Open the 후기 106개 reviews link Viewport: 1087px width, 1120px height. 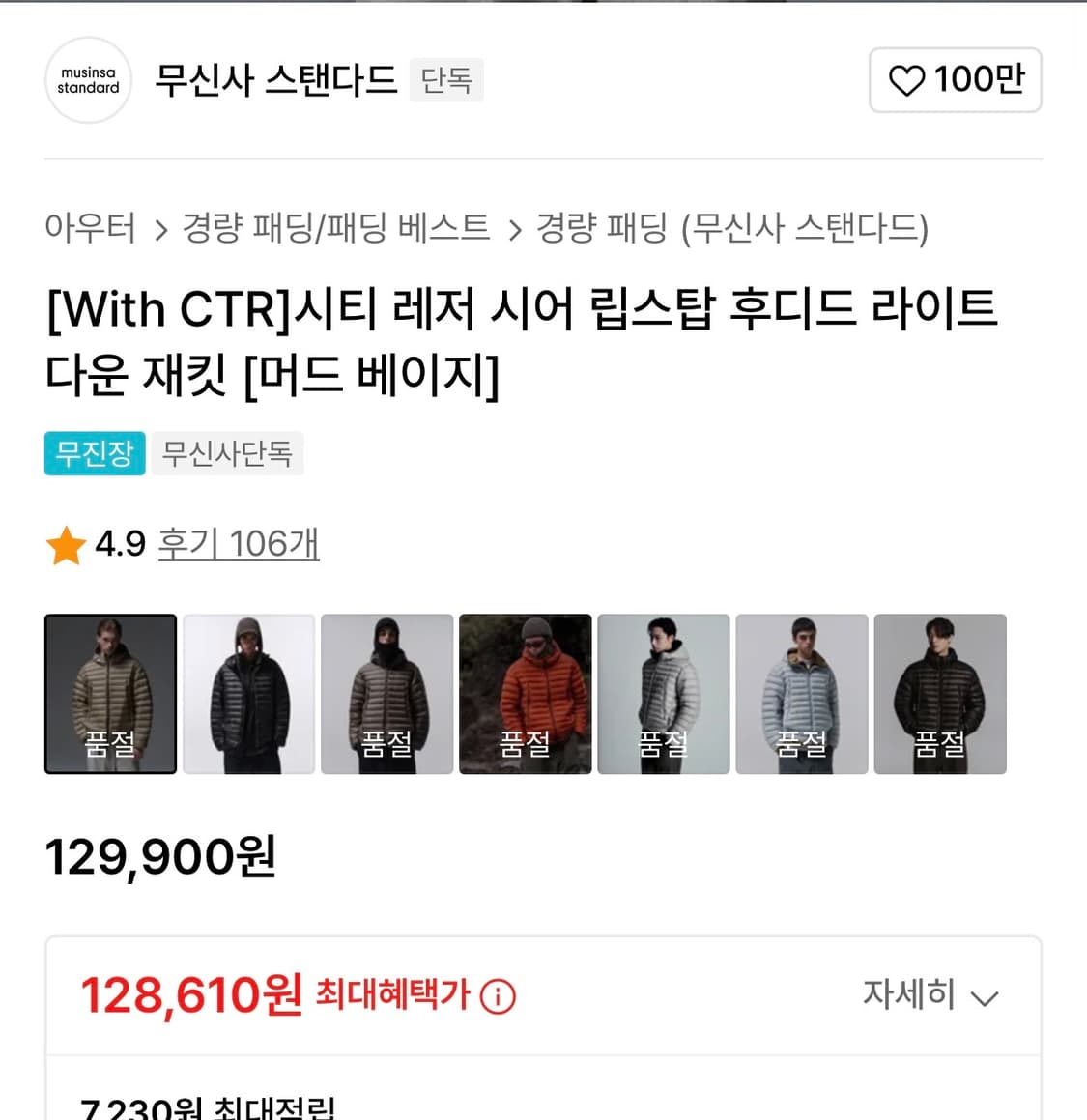coord(238,543)
